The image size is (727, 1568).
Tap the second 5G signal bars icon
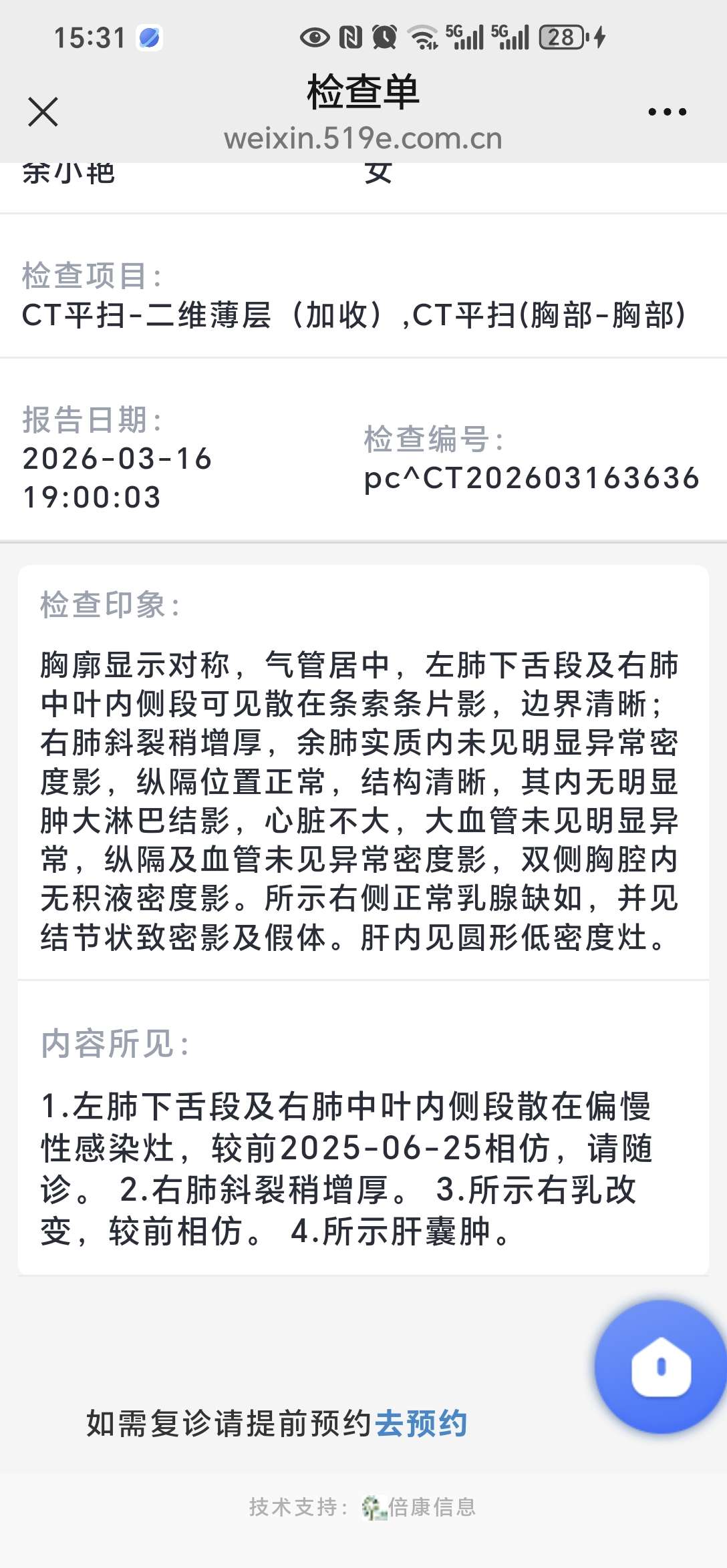[x=511, y=38]
